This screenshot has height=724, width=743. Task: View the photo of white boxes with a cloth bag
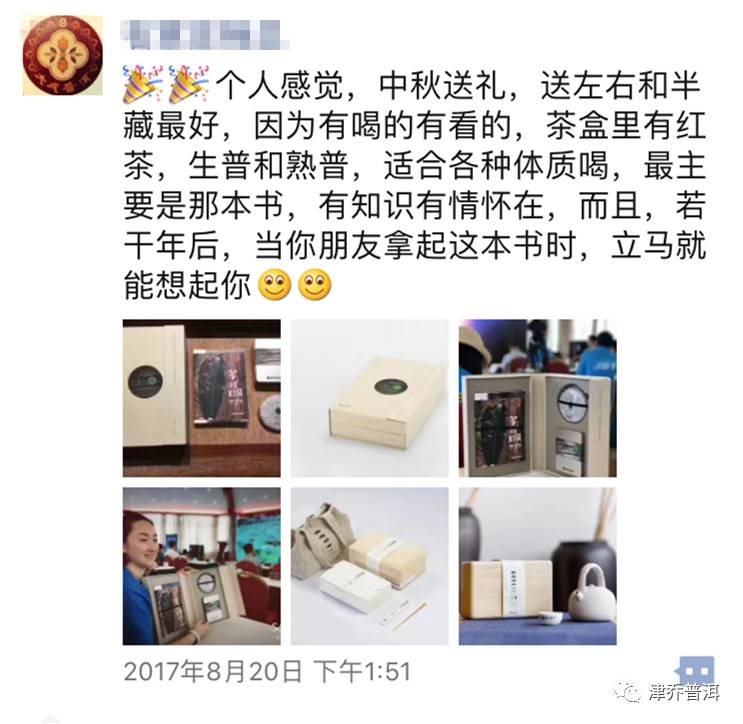(370, 566)
